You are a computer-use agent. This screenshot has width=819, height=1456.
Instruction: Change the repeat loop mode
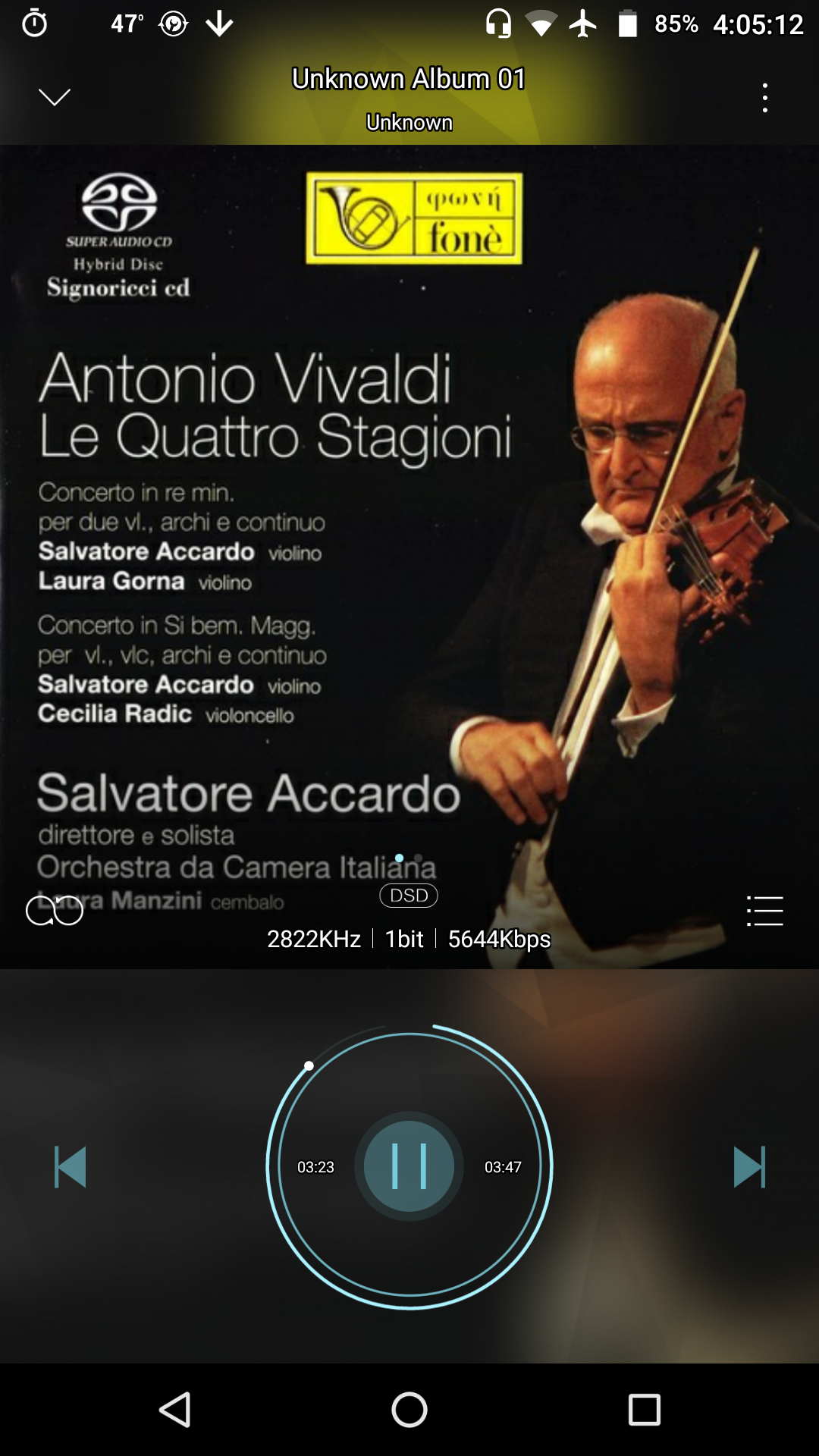55,910
